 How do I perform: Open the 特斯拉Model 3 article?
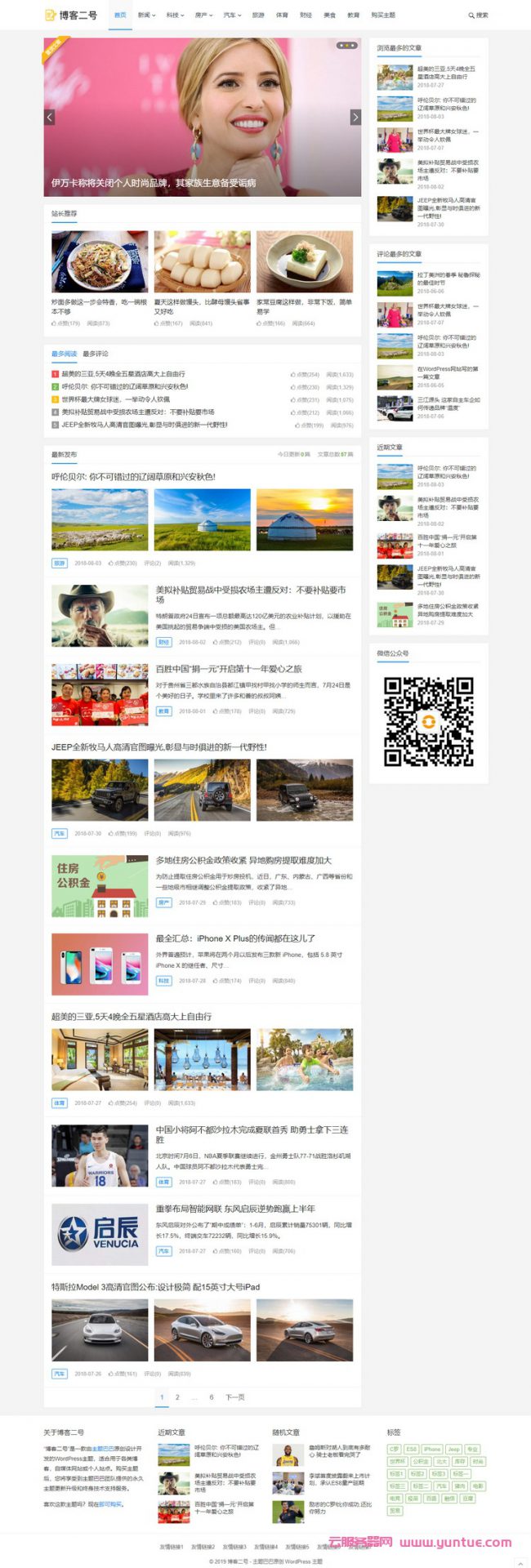(155, 1287)
